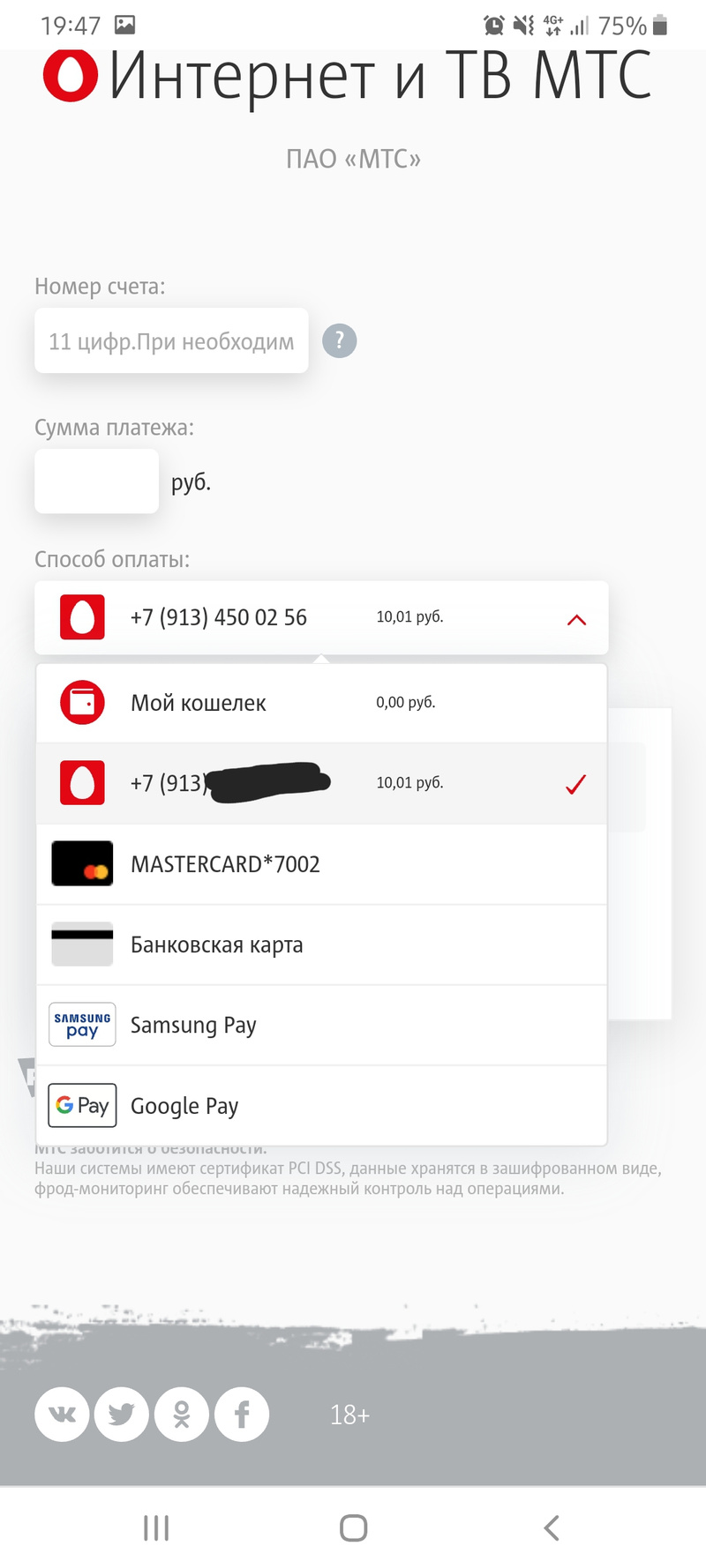Select the +7 (913) phone account option
The height and width of the screenshot is (1568, 706).
(x=321, y=783)
